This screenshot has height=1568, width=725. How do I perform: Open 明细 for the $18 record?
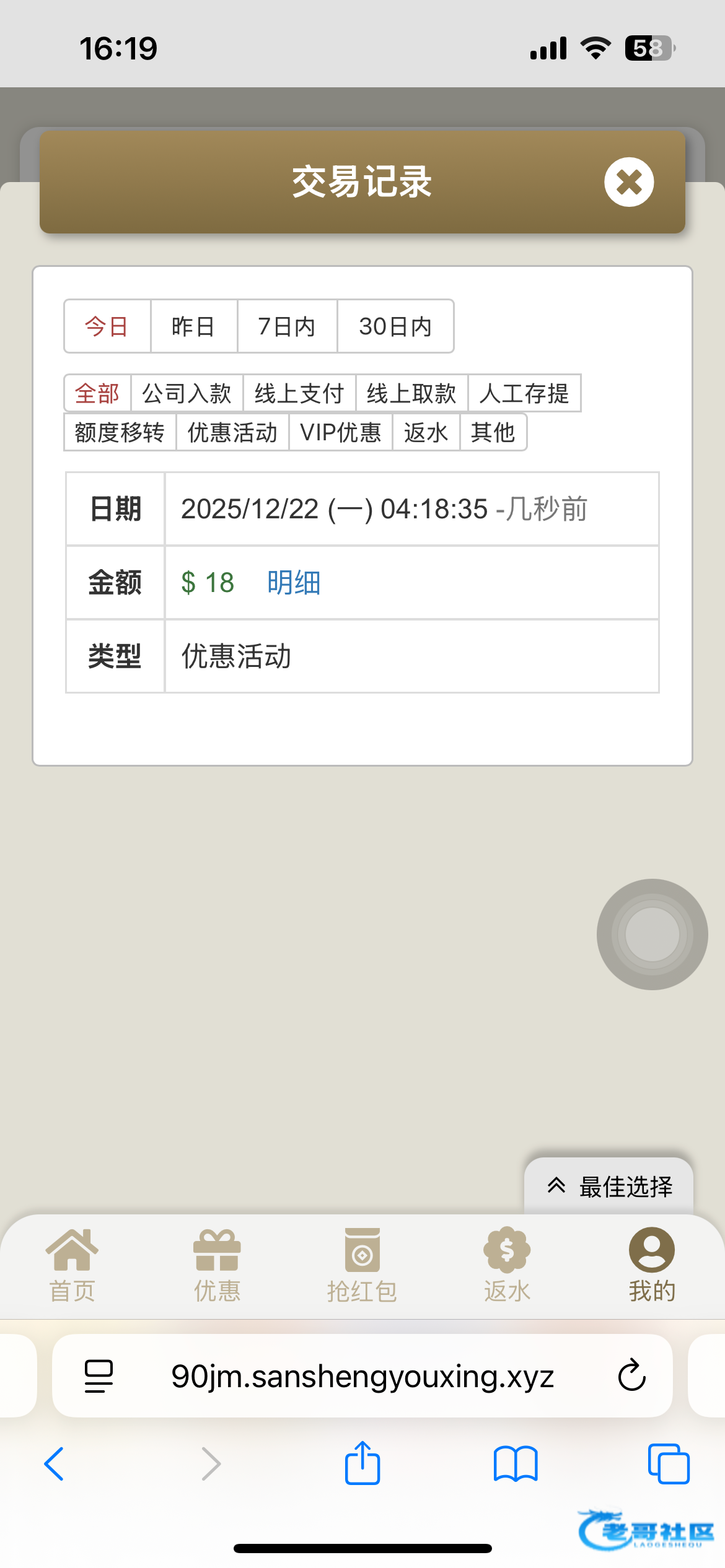point(294,583)
